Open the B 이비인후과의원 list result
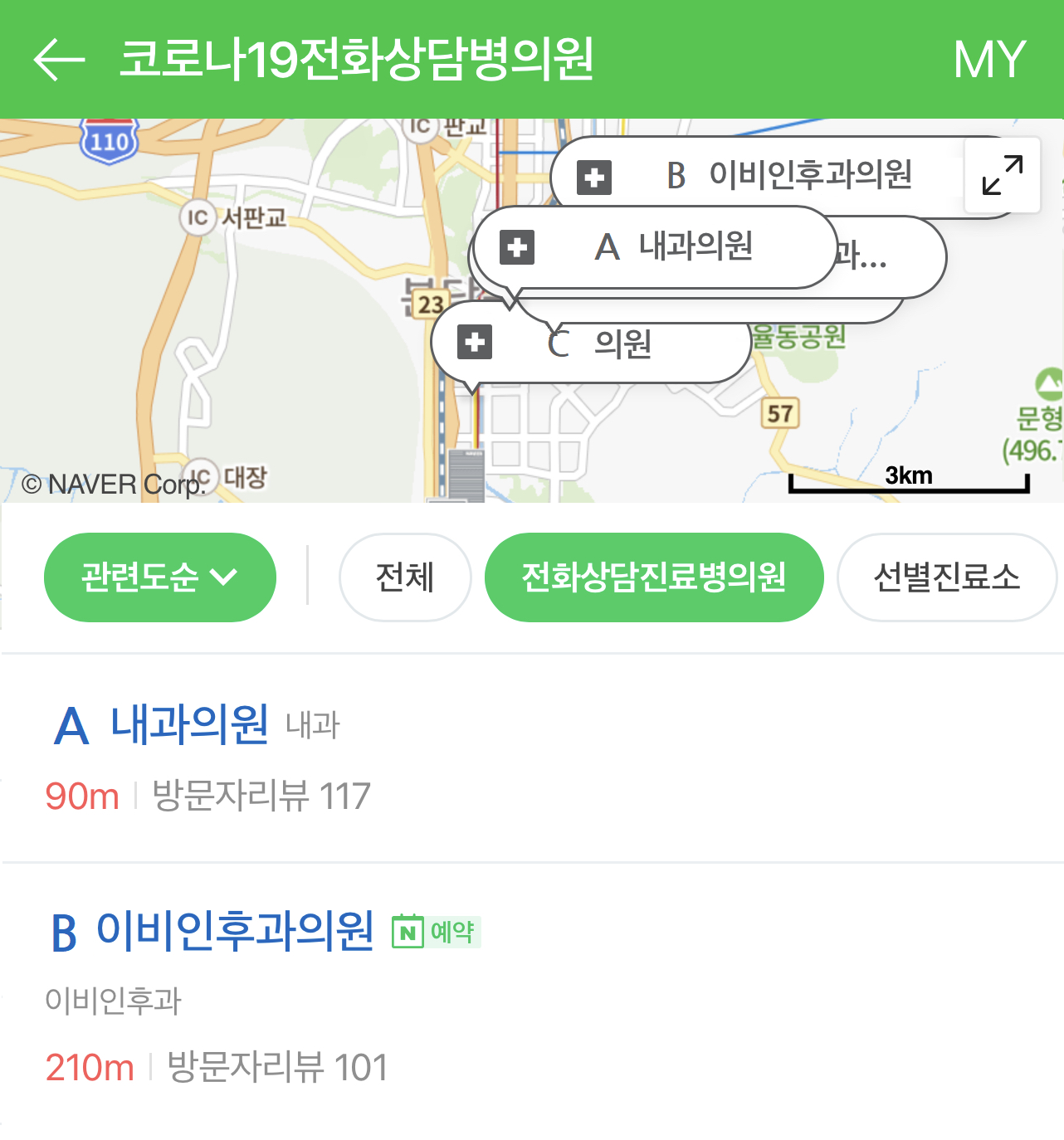Viewport: 1064px width, 1140px height. tap(236, 930)
